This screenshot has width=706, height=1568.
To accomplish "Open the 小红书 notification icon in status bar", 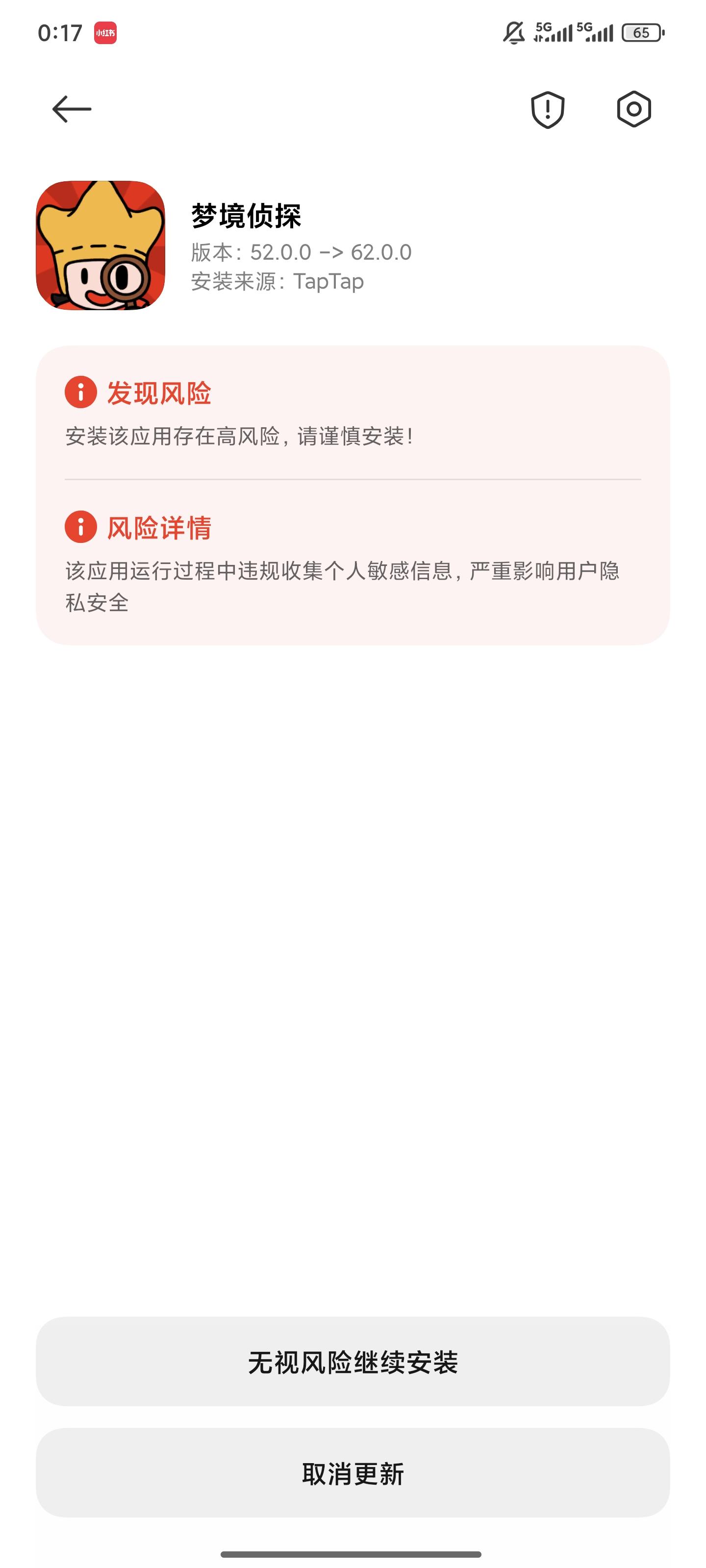I will [105, 33].
